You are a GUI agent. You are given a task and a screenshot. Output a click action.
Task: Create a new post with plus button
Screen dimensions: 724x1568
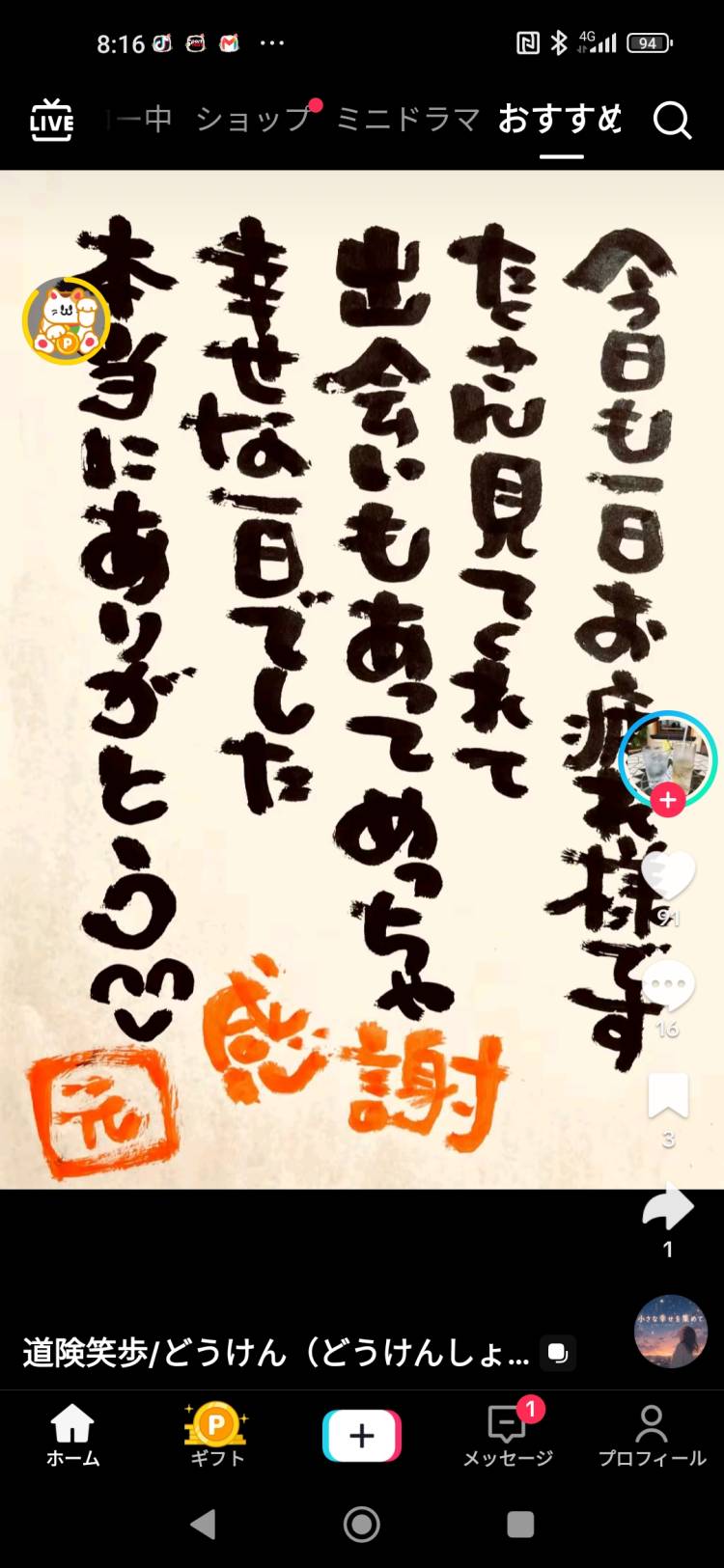point(362,1436)
